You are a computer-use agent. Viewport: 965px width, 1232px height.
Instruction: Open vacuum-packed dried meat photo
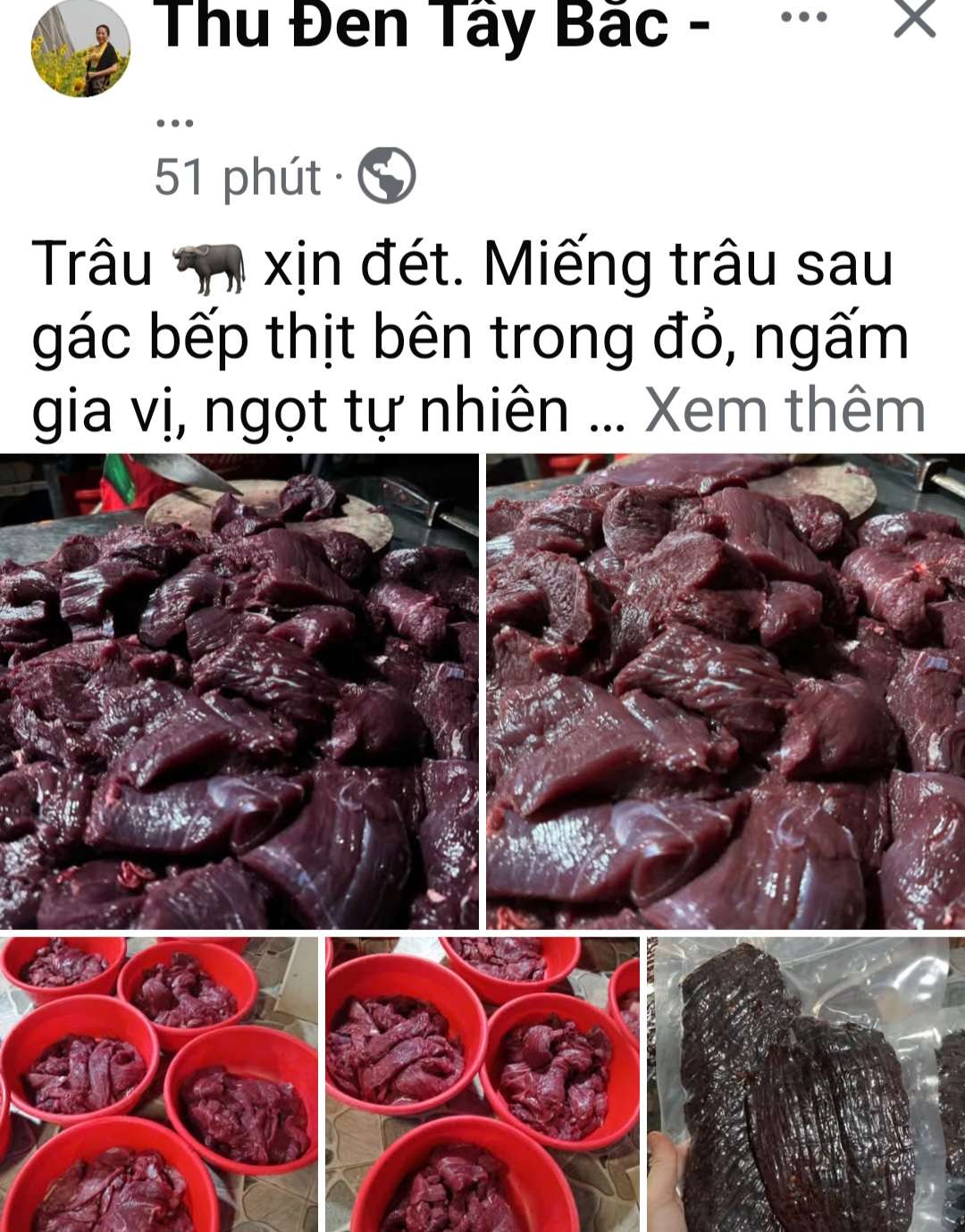click(x=806, y=1083)
